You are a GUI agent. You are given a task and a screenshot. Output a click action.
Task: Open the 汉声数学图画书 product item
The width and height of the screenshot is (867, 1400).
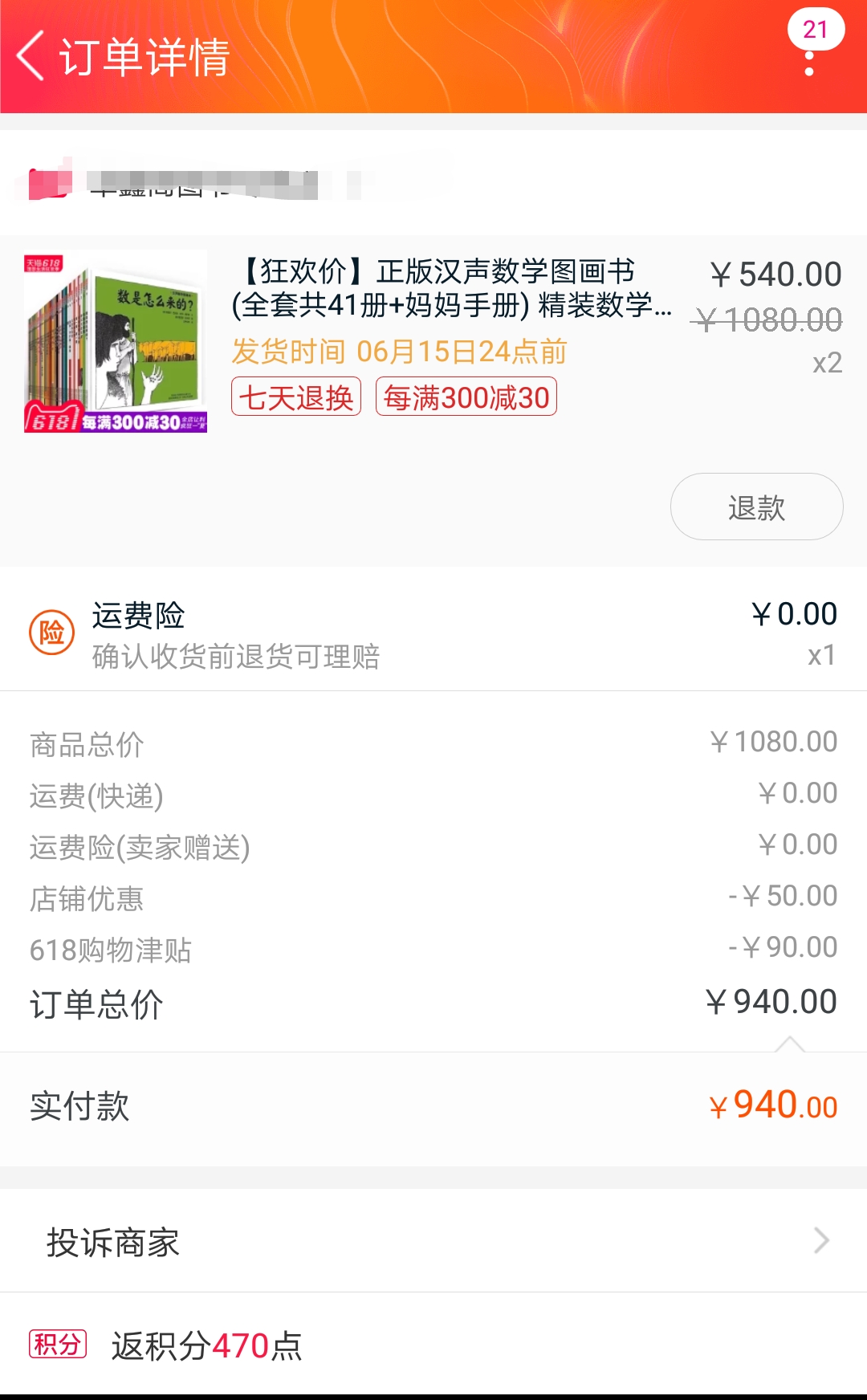click(x=433, y=342)
